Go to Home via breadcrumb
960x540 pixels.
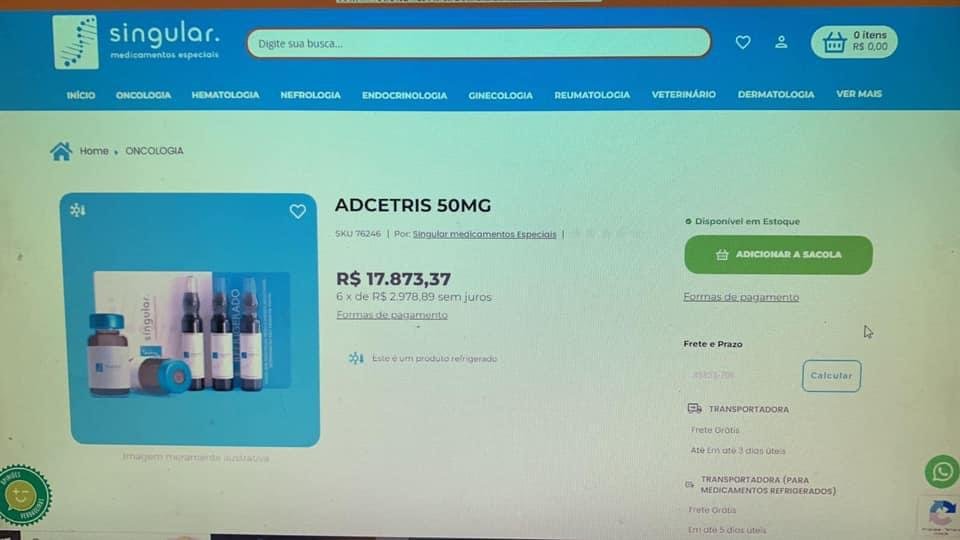(x=93, y=151)
